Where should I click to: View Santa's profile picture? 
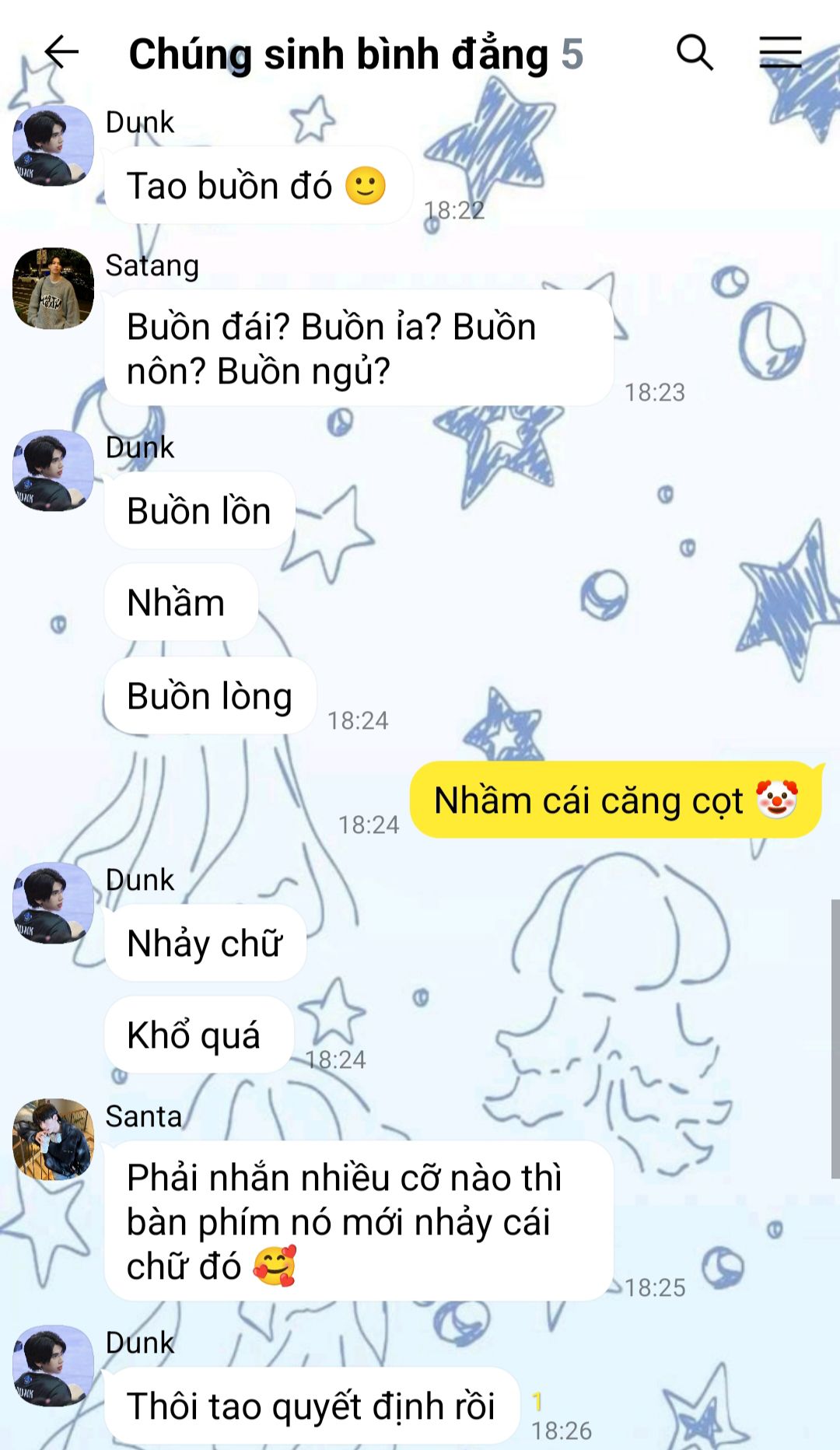[x=53, y=1139]
